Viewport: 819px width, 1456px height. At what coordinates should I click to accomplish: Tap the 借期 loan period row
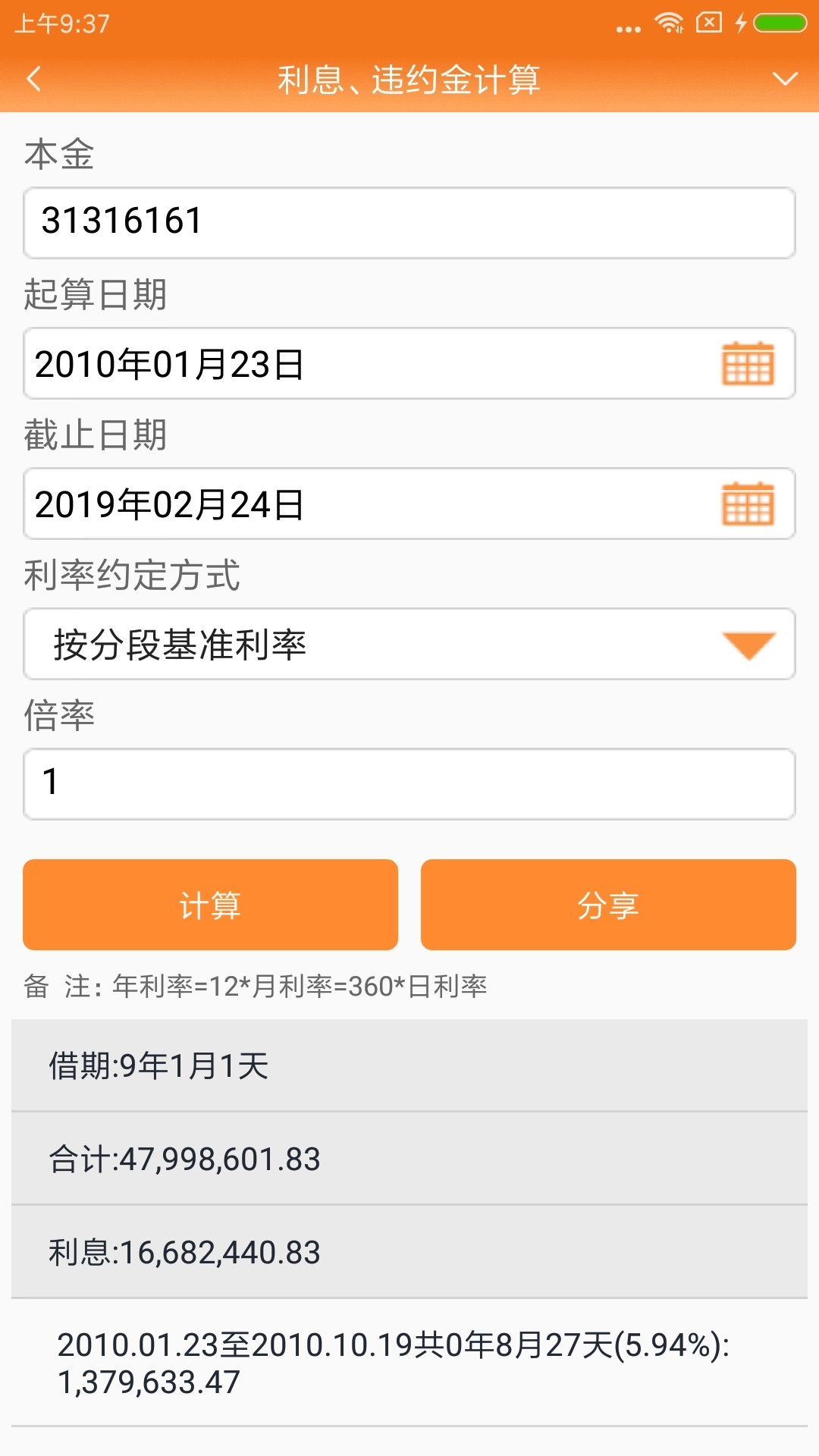coord(409,1065)
